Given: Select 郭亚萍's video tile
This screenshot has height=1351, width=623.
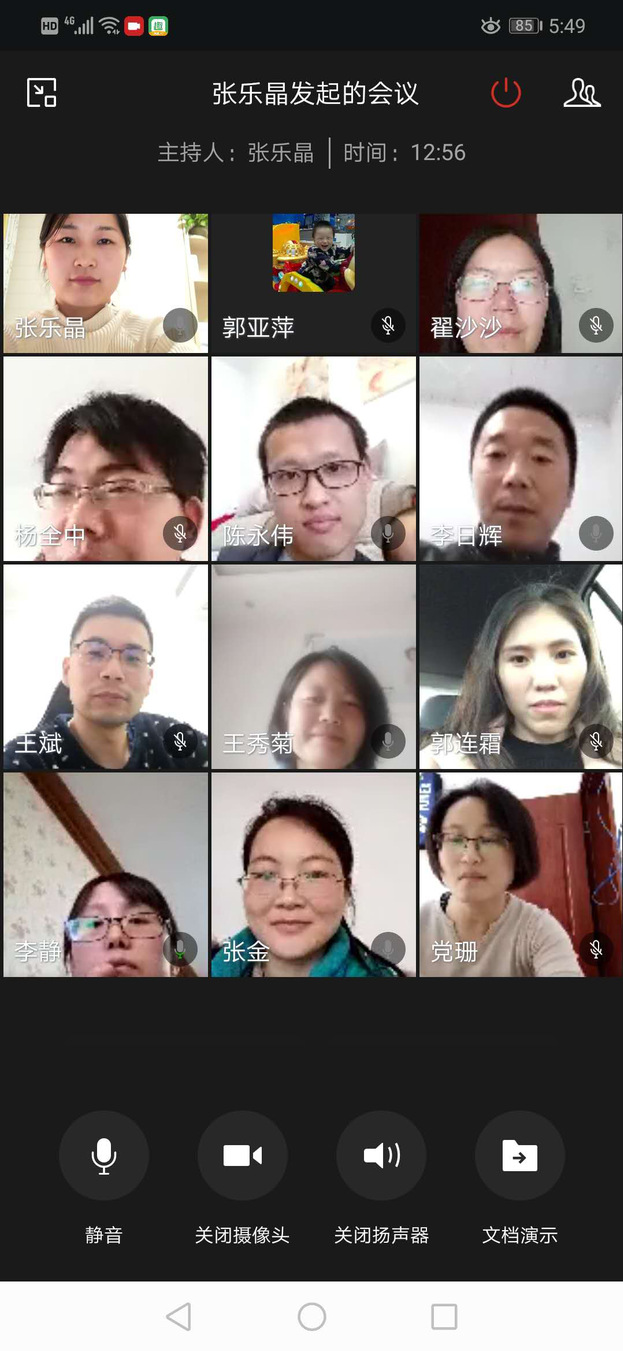Looking at the screenshot, I should 313,283.
